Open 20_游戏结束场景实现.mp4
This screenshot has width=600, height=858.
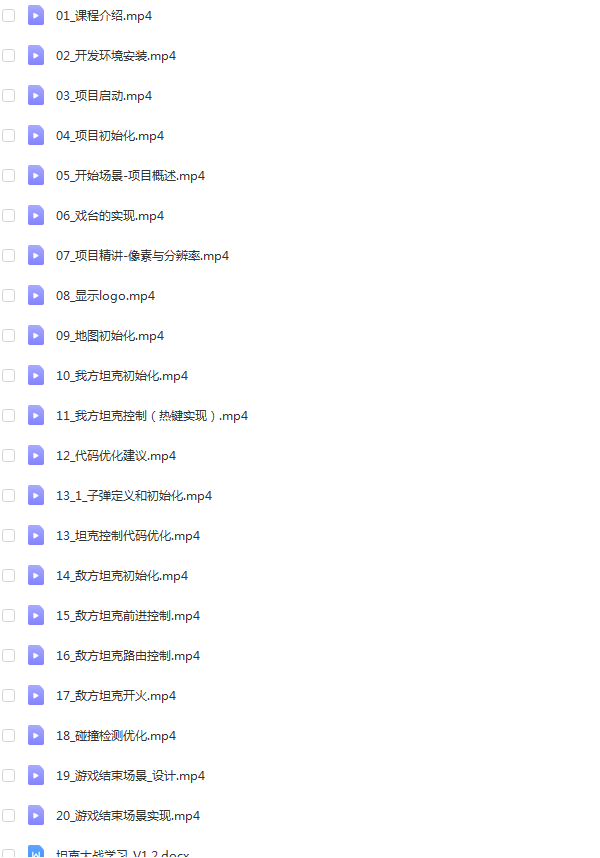tap(128, 816)
